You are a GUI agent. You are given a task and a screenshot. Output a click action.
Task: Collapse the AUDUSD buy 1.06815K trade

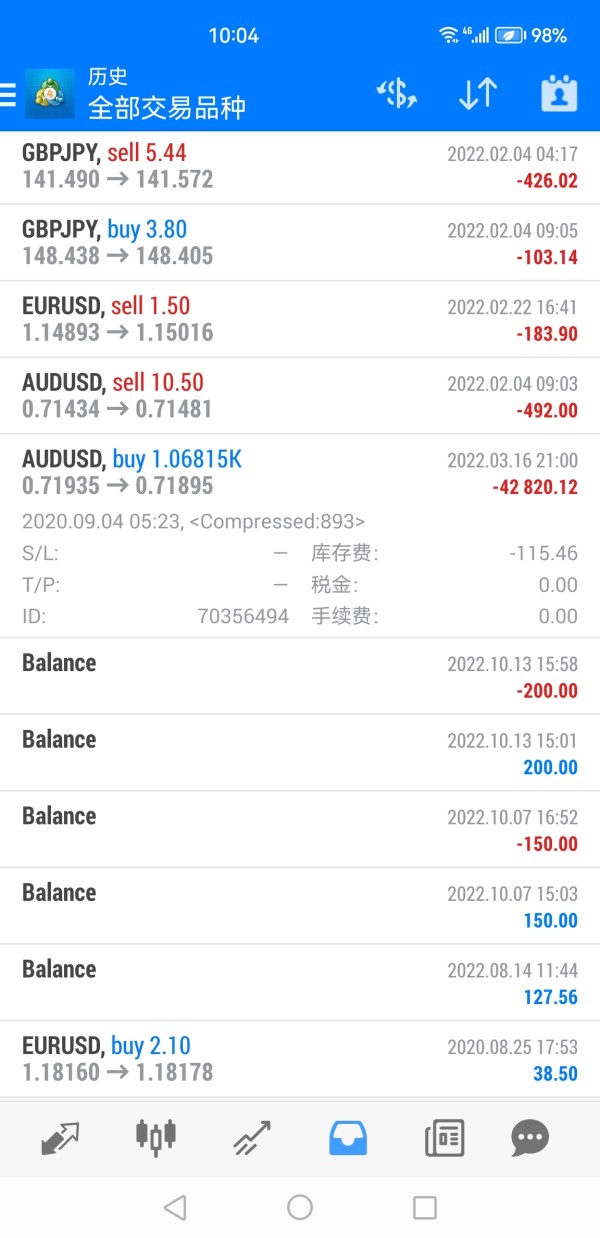(x=300, y=473)
